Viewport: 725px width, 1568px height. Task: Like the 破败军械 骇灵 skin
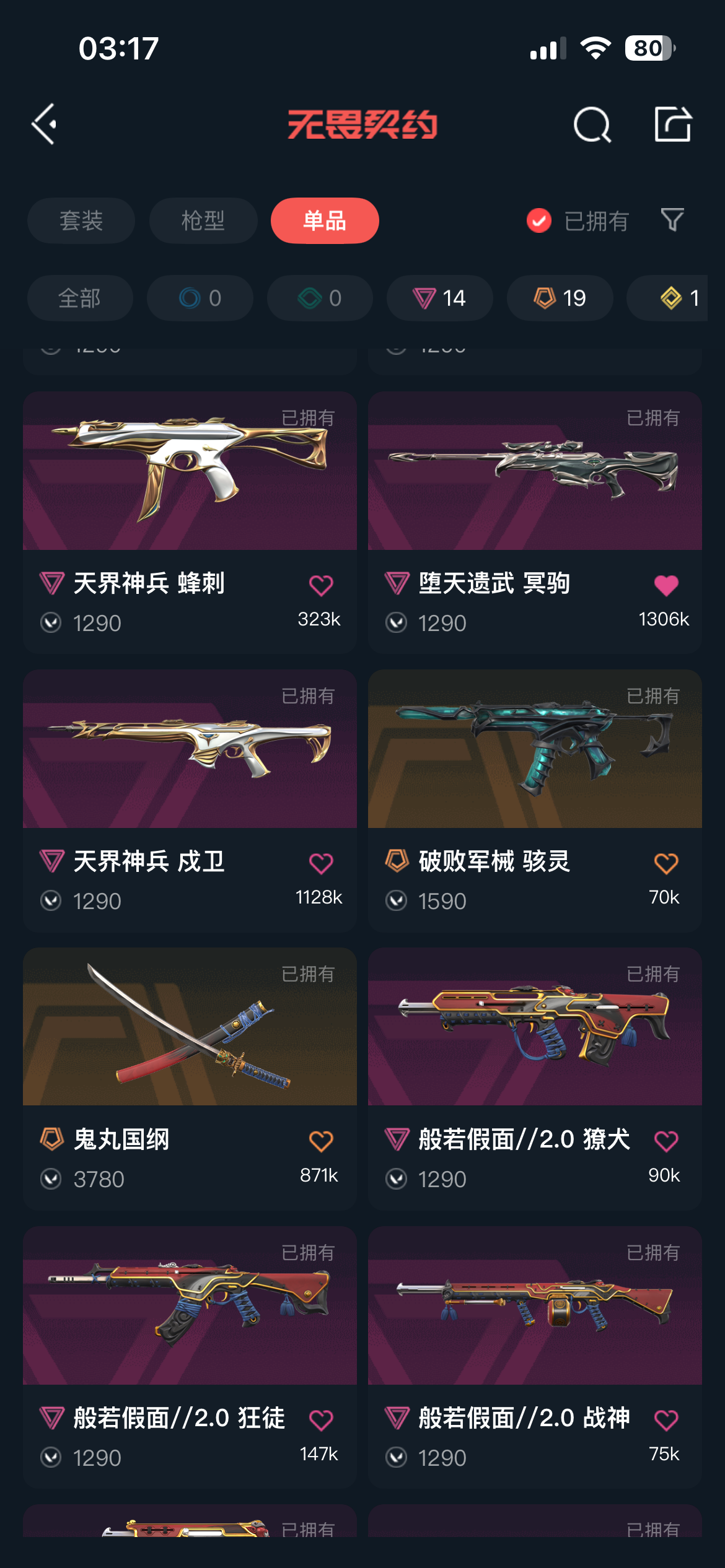coord(666,863)
